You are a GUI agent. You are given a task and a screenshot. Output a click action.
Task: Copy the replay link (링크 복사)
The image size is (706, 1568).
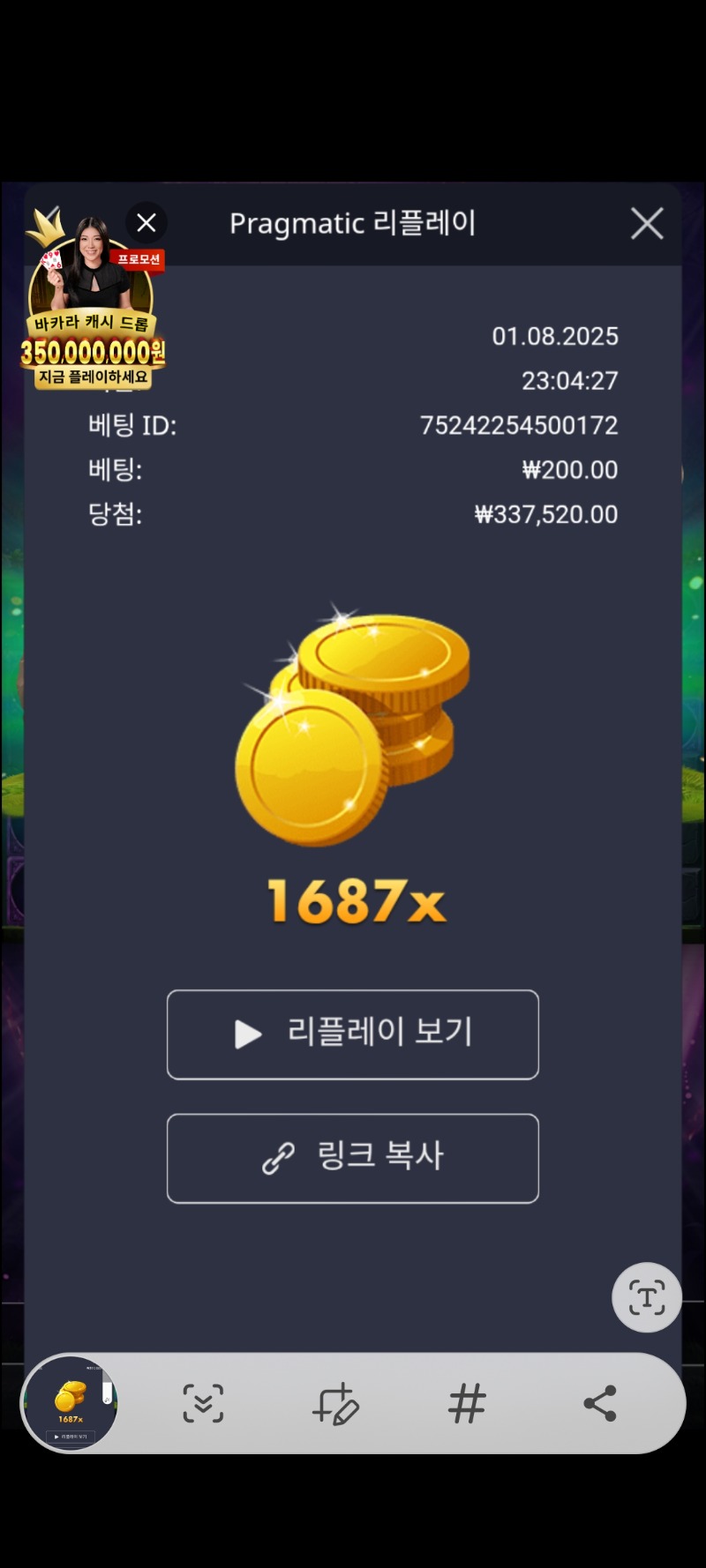353,1157
